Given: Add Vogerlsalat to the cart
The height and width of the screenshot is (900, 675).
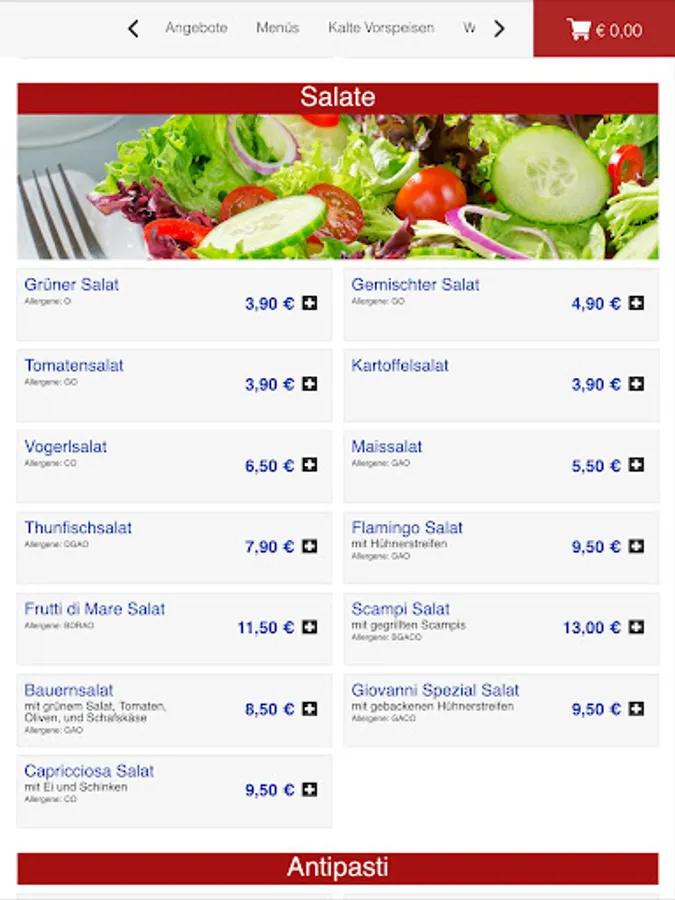Looking at the screenshot, I should pyautogui.click(x=310, y=465).
